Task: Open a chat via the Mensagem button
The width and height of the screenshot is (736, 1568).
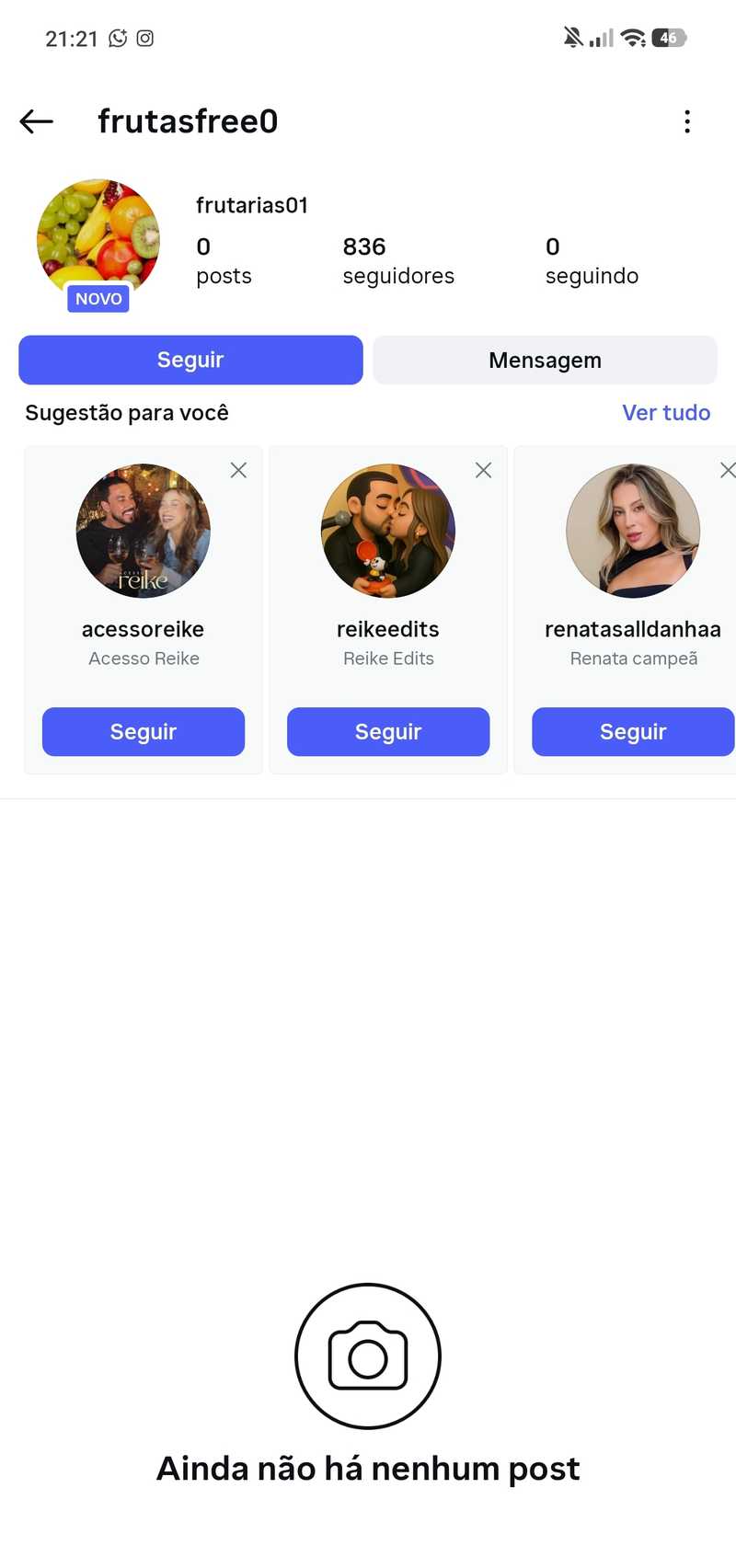Action: click(x=545, y=360)
